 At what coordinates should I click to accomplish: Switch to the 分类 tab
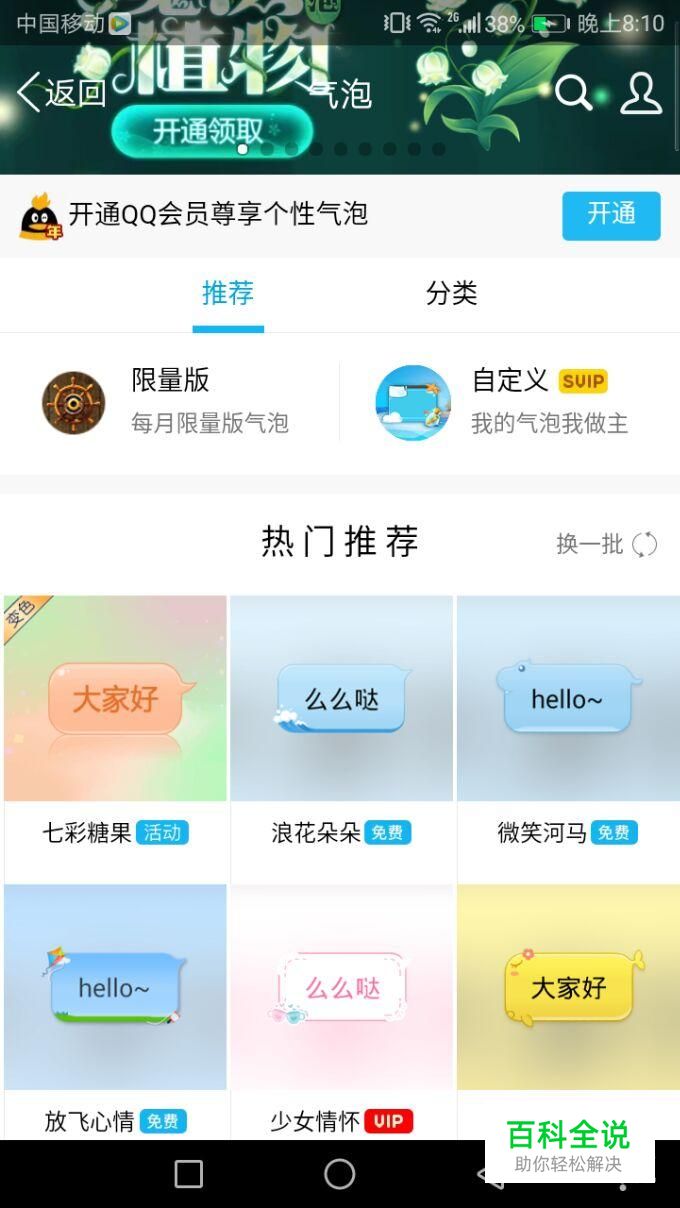coord(452,293)
